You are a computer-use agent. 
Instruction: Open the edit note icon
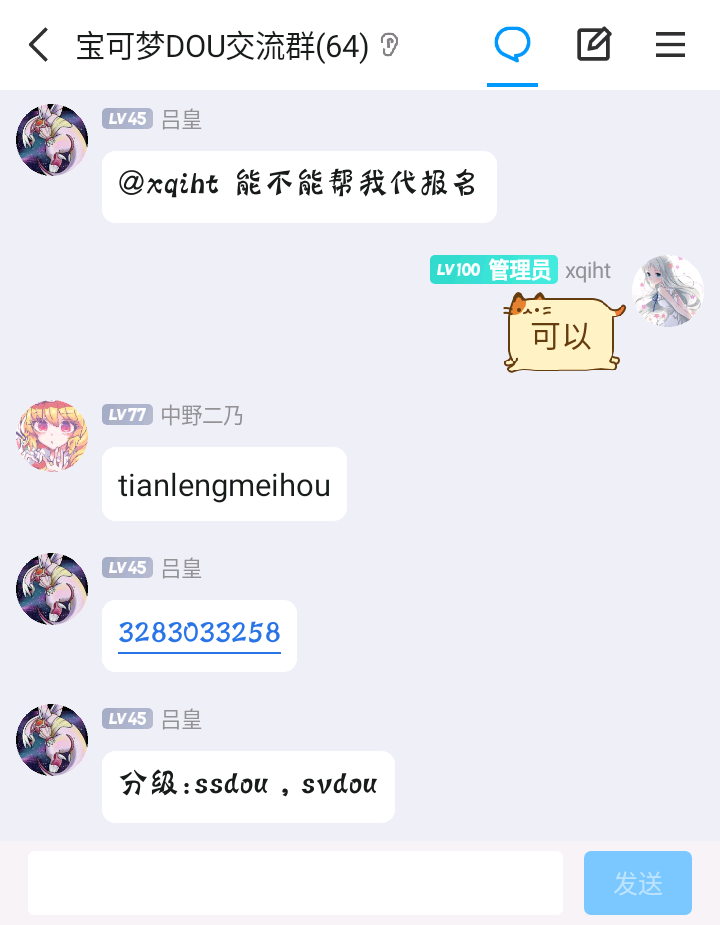593,45
